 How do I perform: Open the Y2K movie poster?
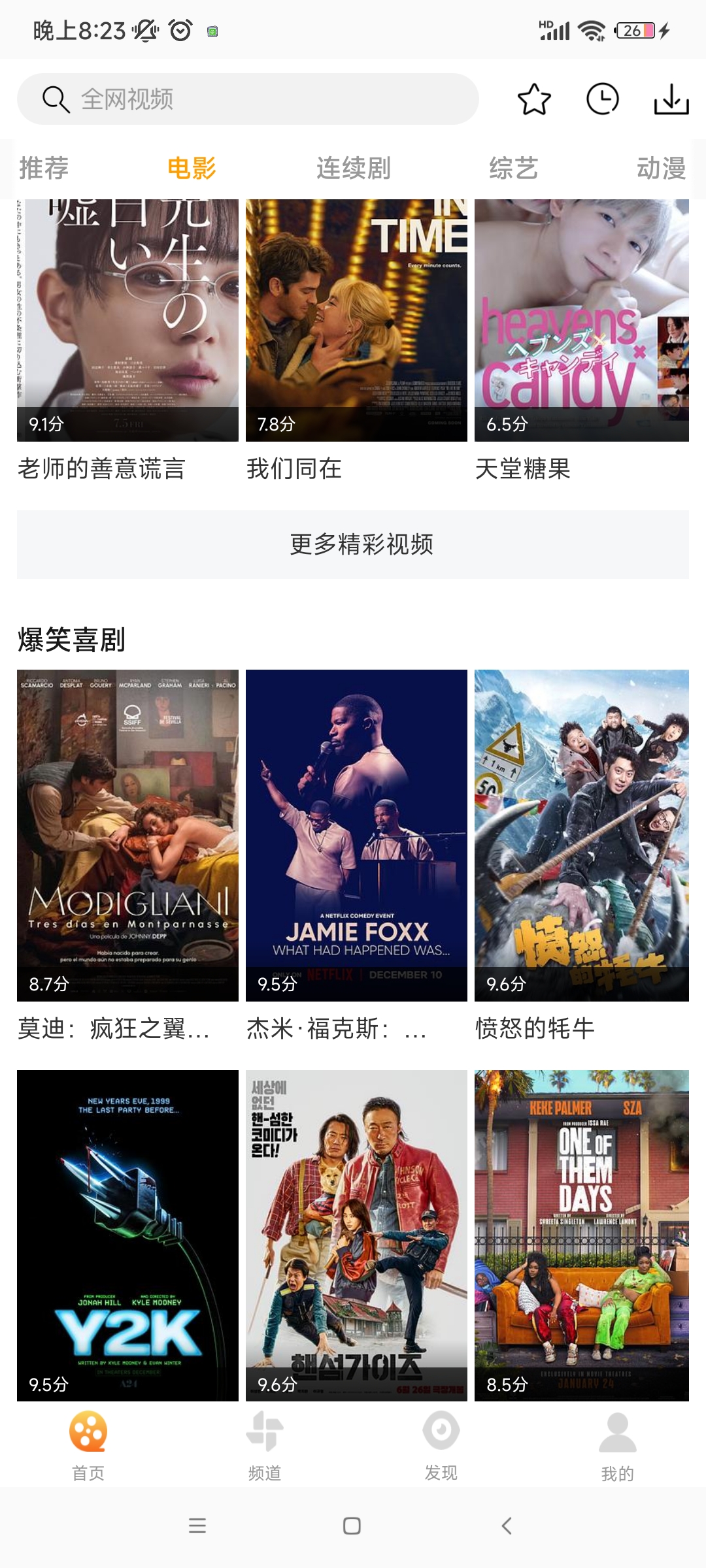(x=127, y=1235)
